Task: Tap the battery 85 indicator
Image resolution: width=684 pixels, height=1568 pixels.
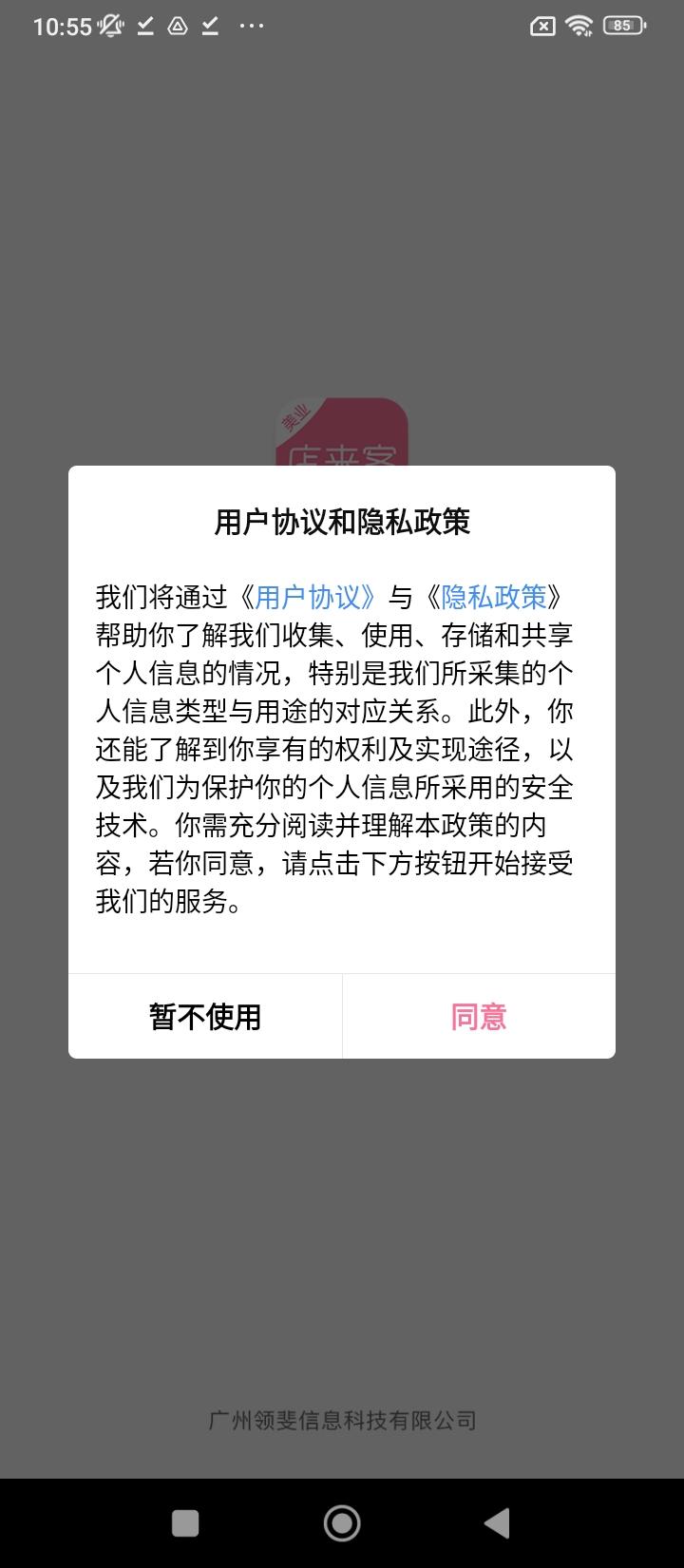Action: point(622,26)
